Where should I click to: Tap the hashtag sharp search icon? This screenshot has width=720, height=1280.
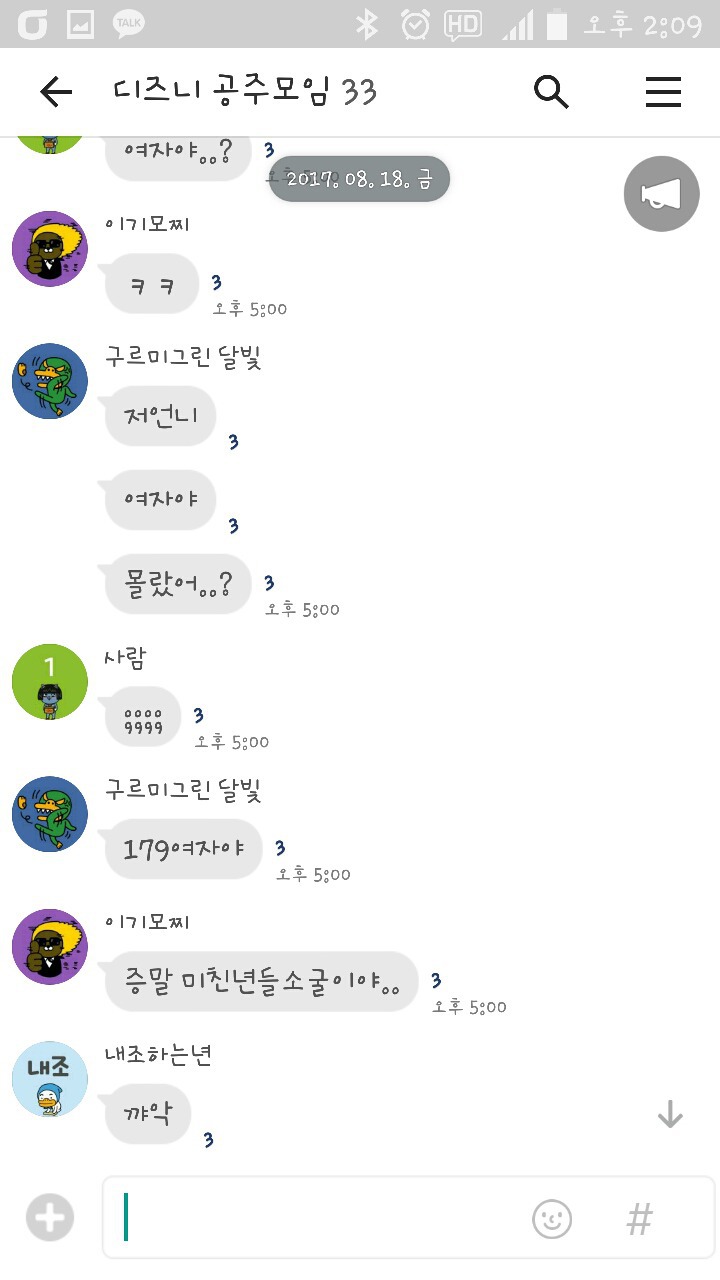[x=638, y=1218]
